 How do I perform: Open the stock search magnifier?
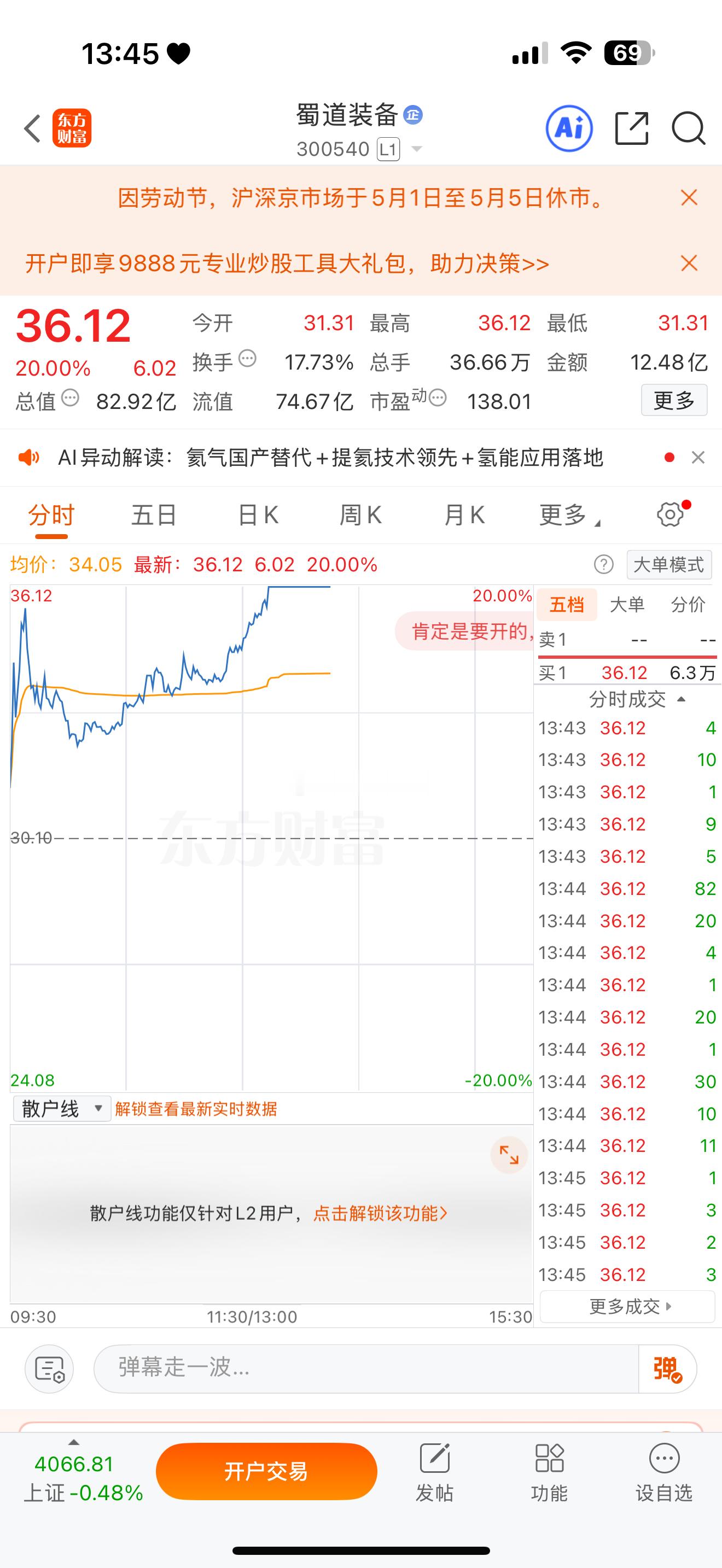pyautogui.click(x=689, y=128)
